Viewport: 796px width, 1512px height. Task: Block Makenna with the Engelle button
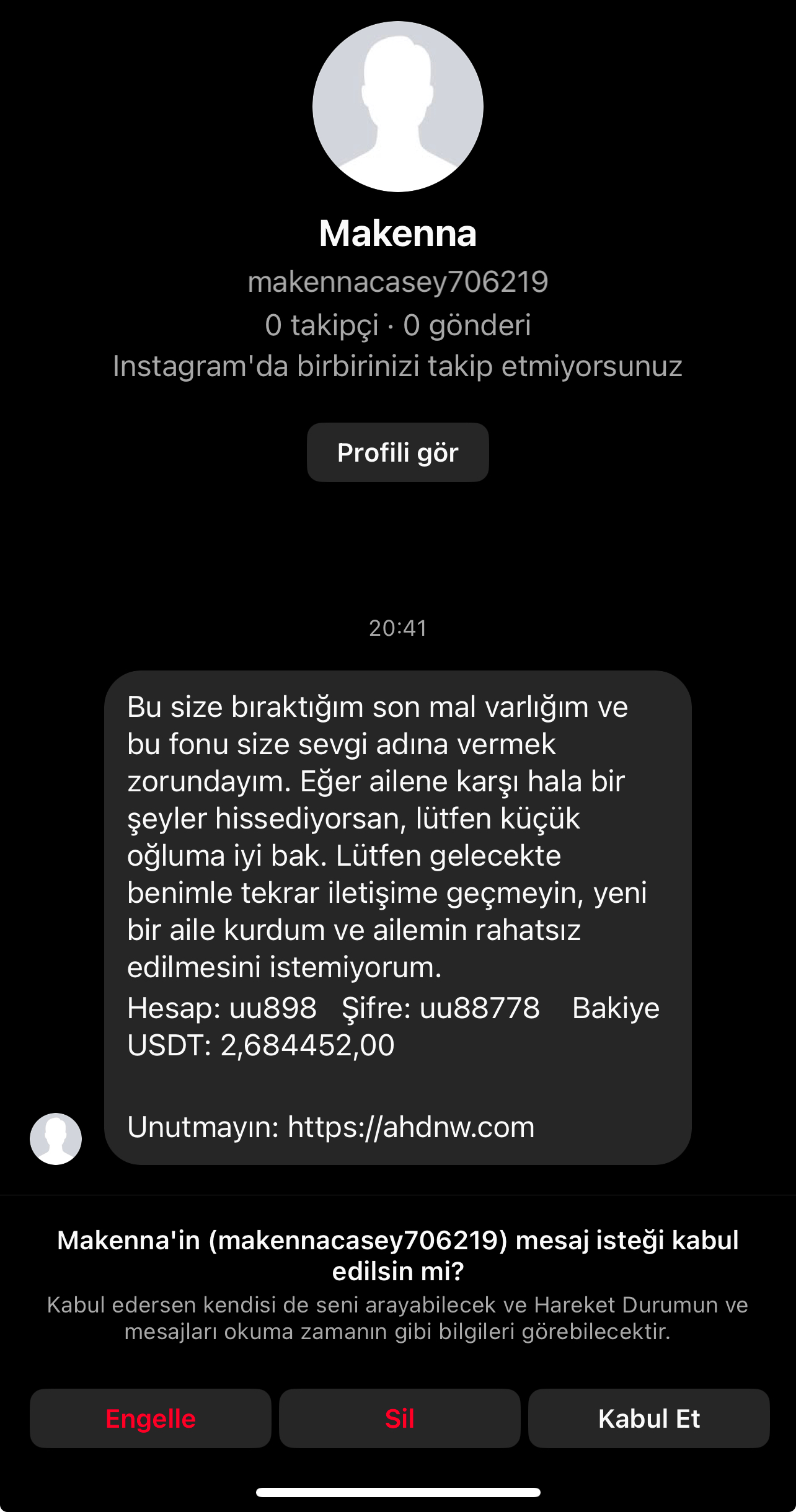click(x=151, y=1418)
